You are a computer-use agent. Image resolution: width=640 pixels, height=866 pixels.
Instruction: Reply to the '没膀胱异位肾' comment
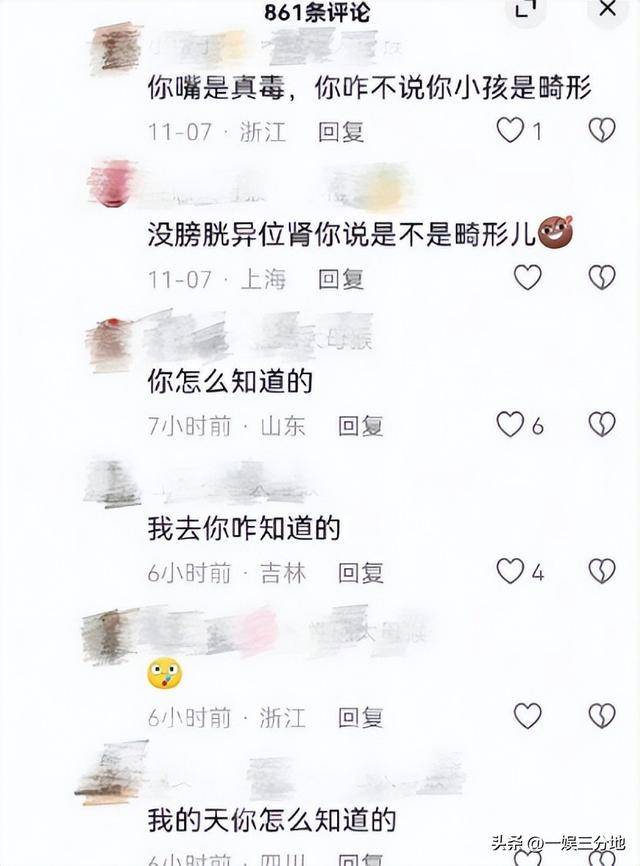341,279
